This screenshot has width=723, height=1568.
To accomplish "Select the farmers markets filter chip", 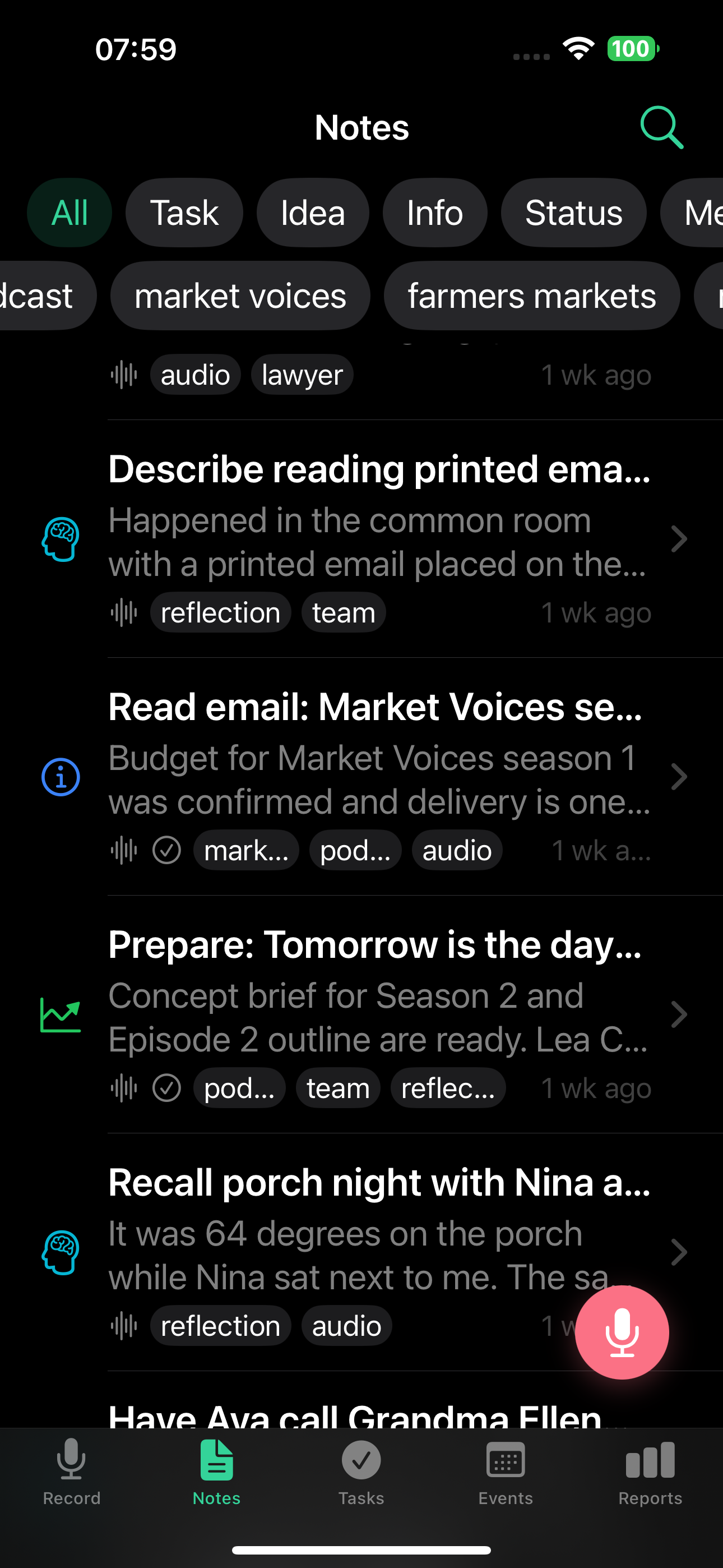I will pos(531,295).
